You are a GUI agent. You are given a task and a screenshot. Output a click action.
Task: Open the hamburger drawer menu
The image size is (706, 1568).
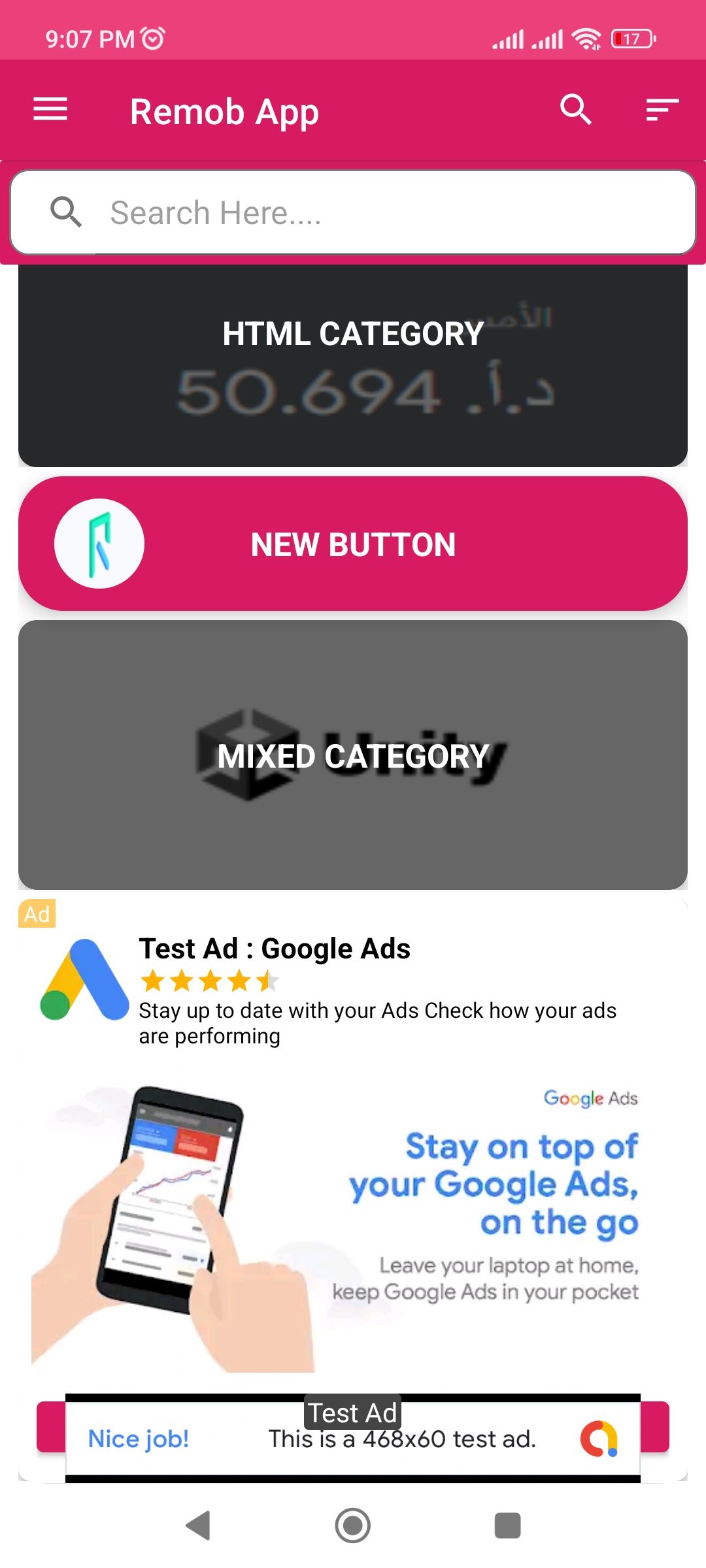[x=50, y=109]
